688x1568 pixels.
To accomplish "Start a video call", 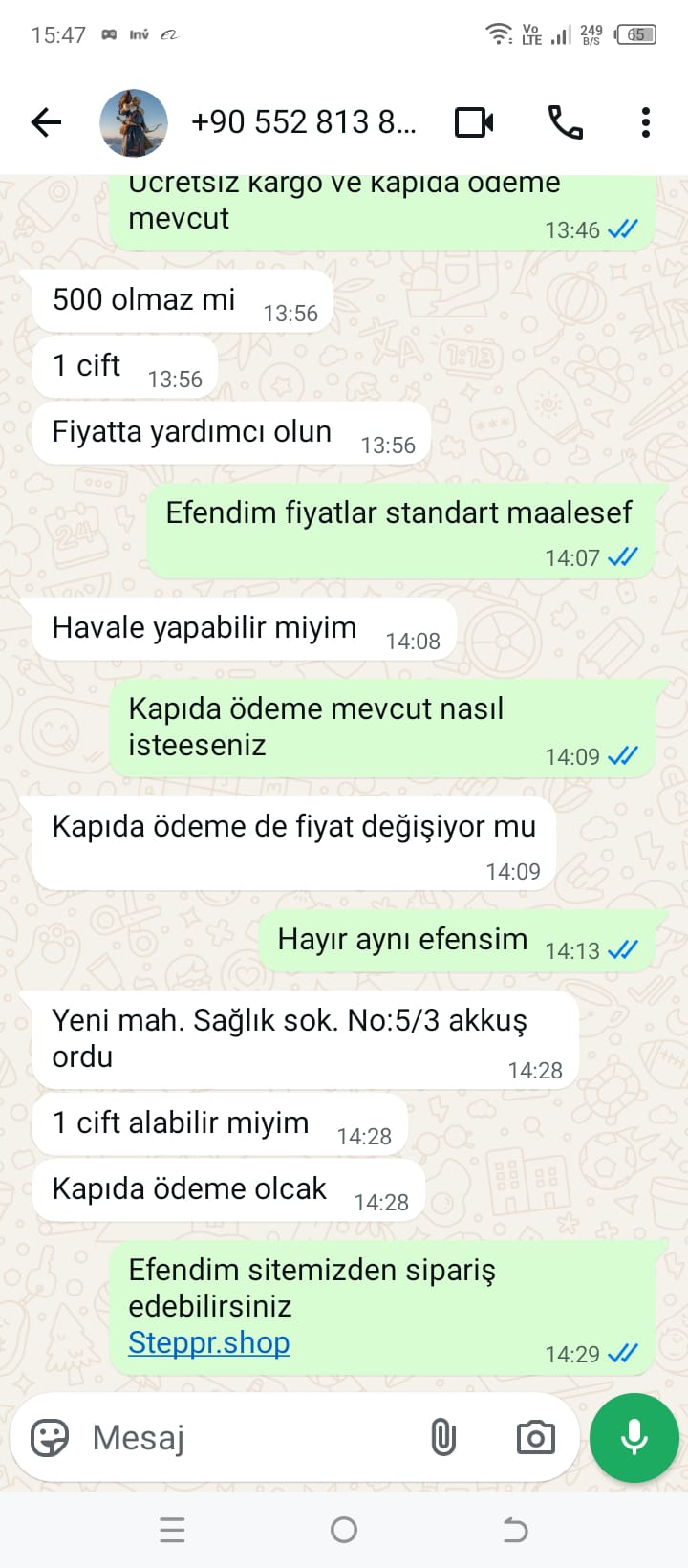I will pos(475,122).
